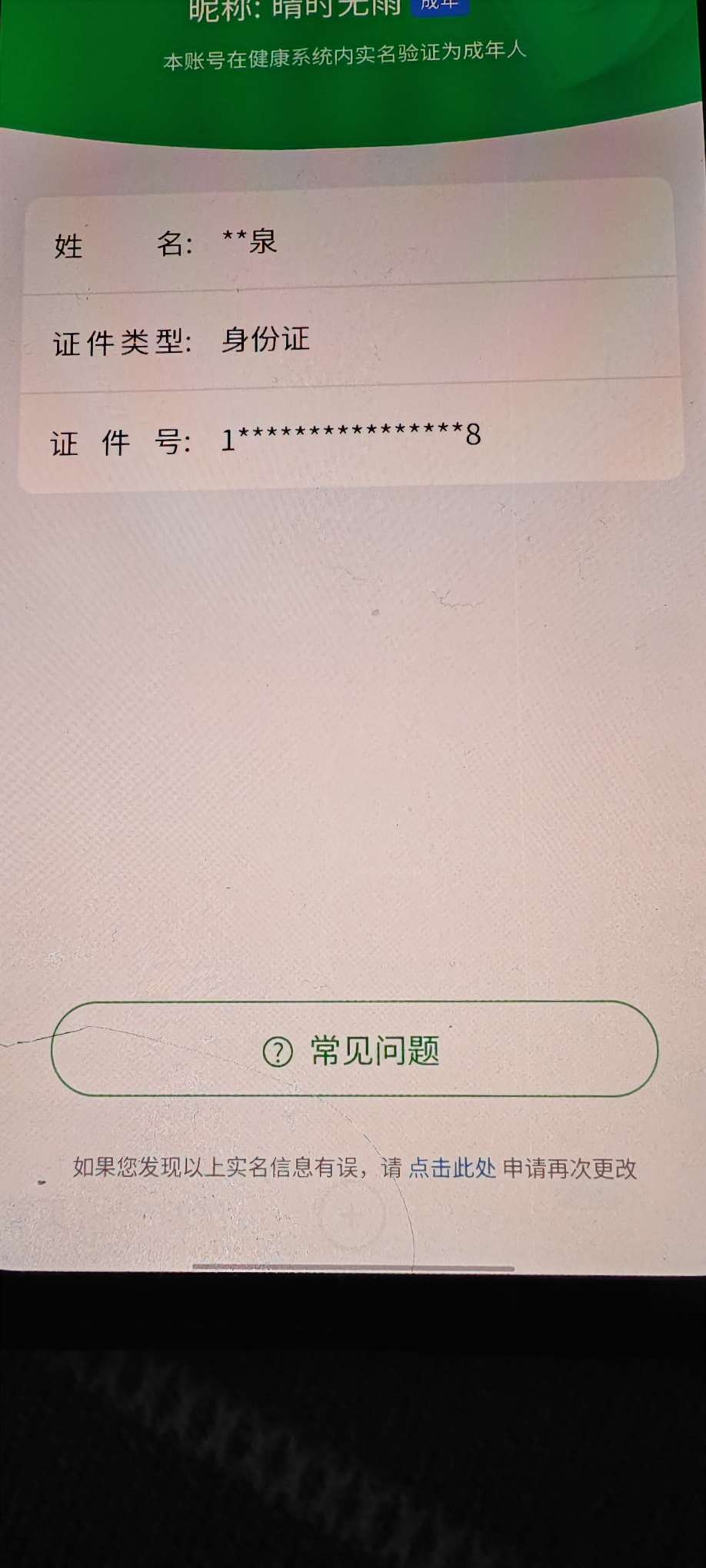
Task: Tap the 点击此处 link to request changes
Action: coord(452,1168)
